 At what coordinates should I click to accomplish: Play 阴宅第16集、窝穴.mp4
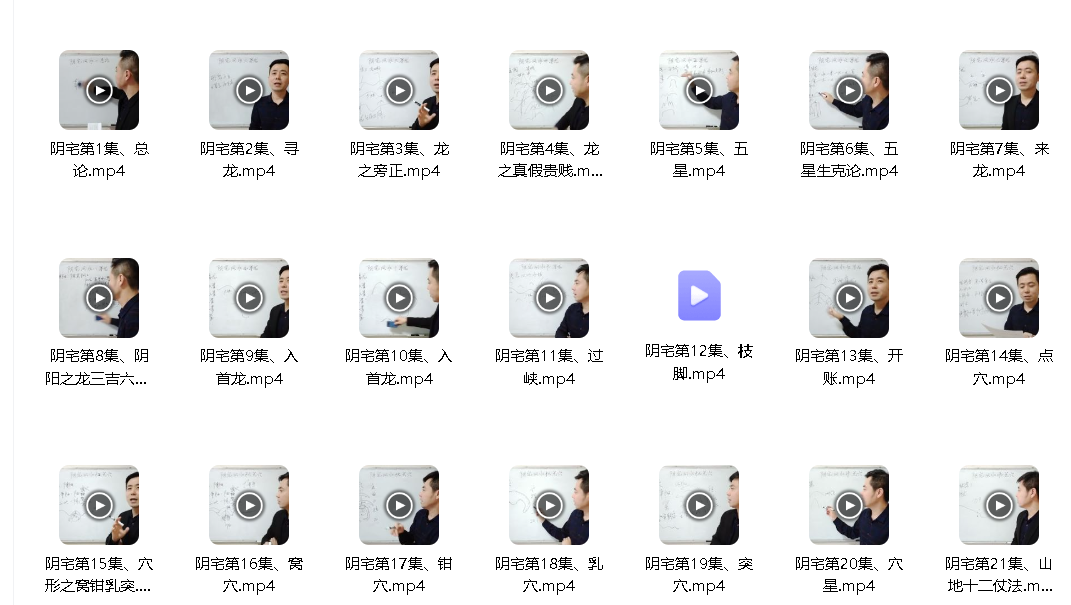click(x=249, y=505)
